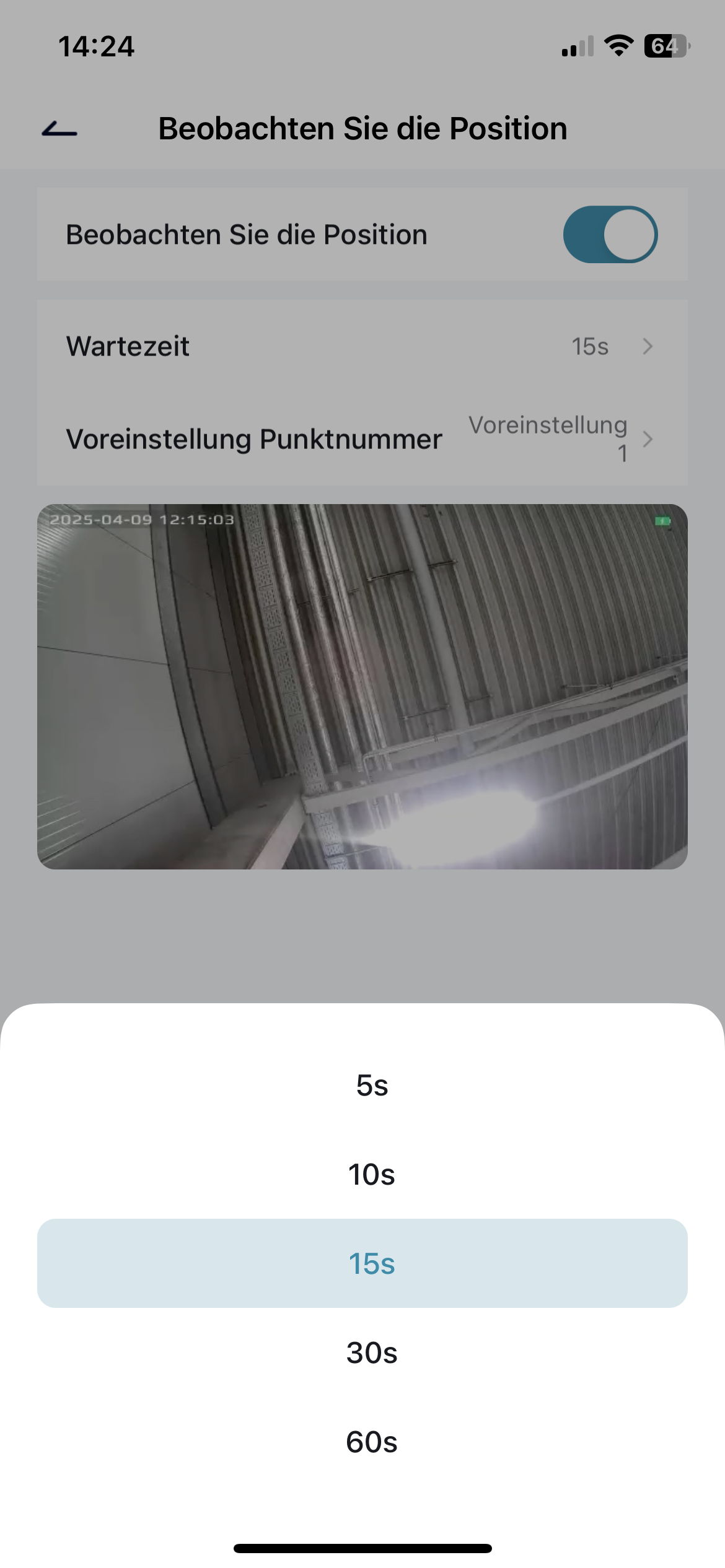Image resolution: width=725 pixels, height=1568 pixels.
Task: Select the 5s wait time option
Action: [372, 1086]
